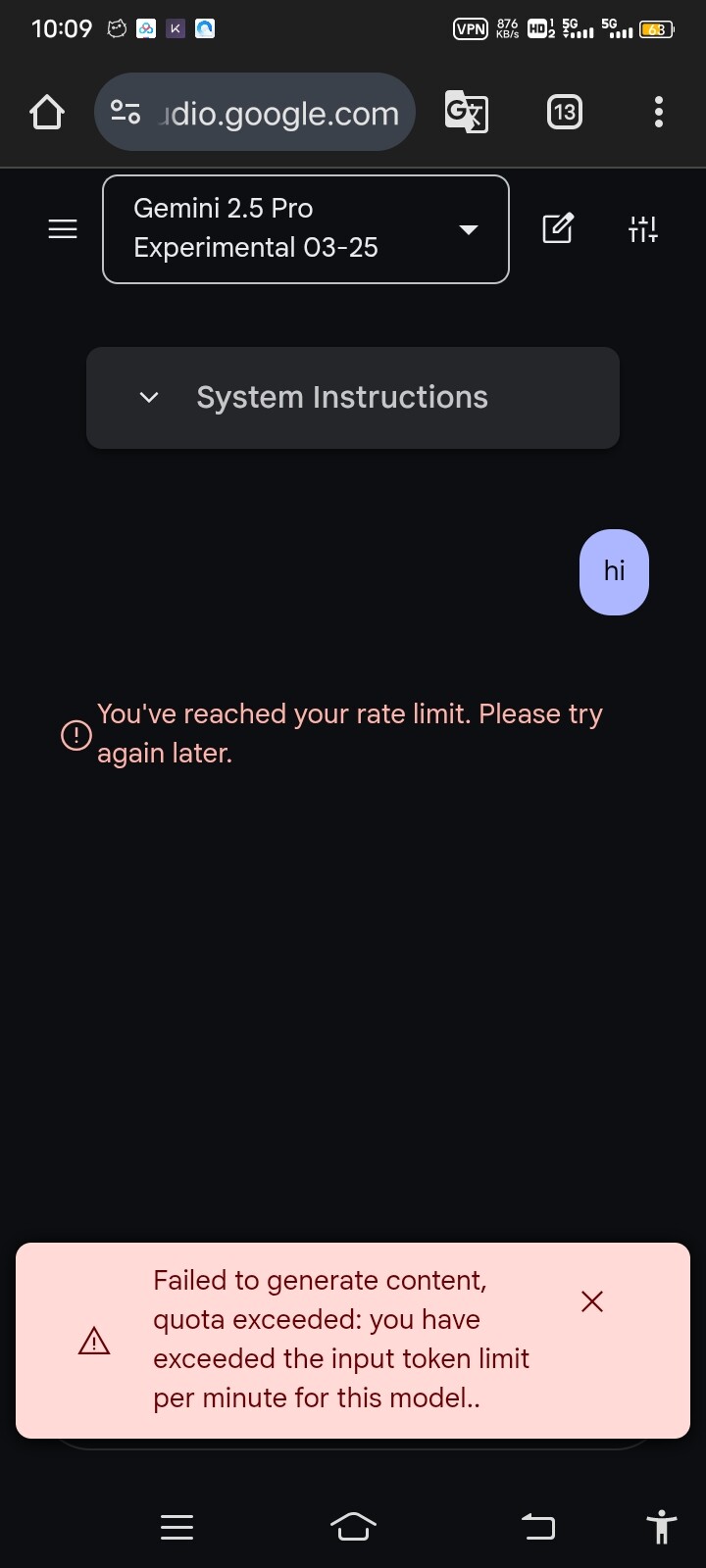Open the hamburger navigation menu
Viewport: 706px width, 1568px height.
(x=63, y=229)
